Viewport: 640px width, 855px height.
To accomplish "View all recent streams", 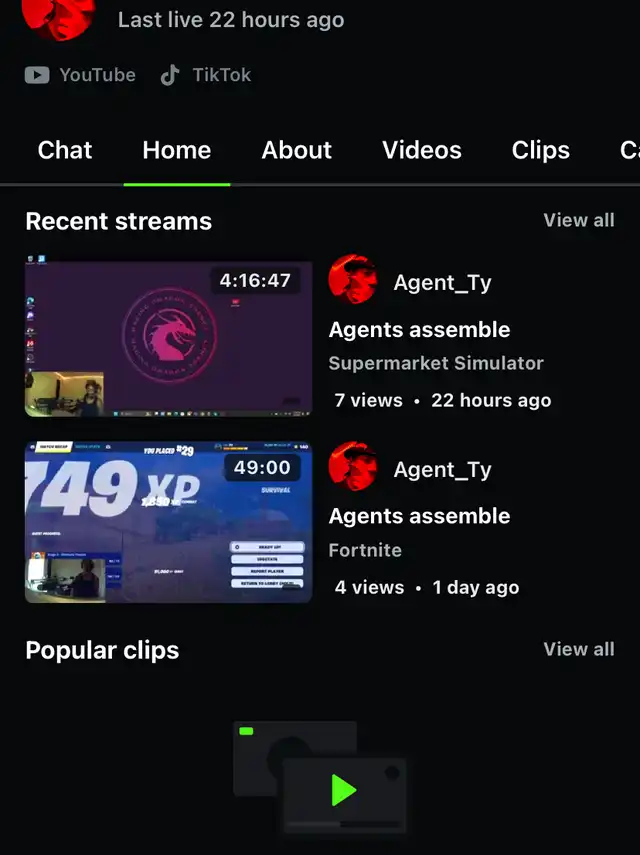I will point(579,220).
